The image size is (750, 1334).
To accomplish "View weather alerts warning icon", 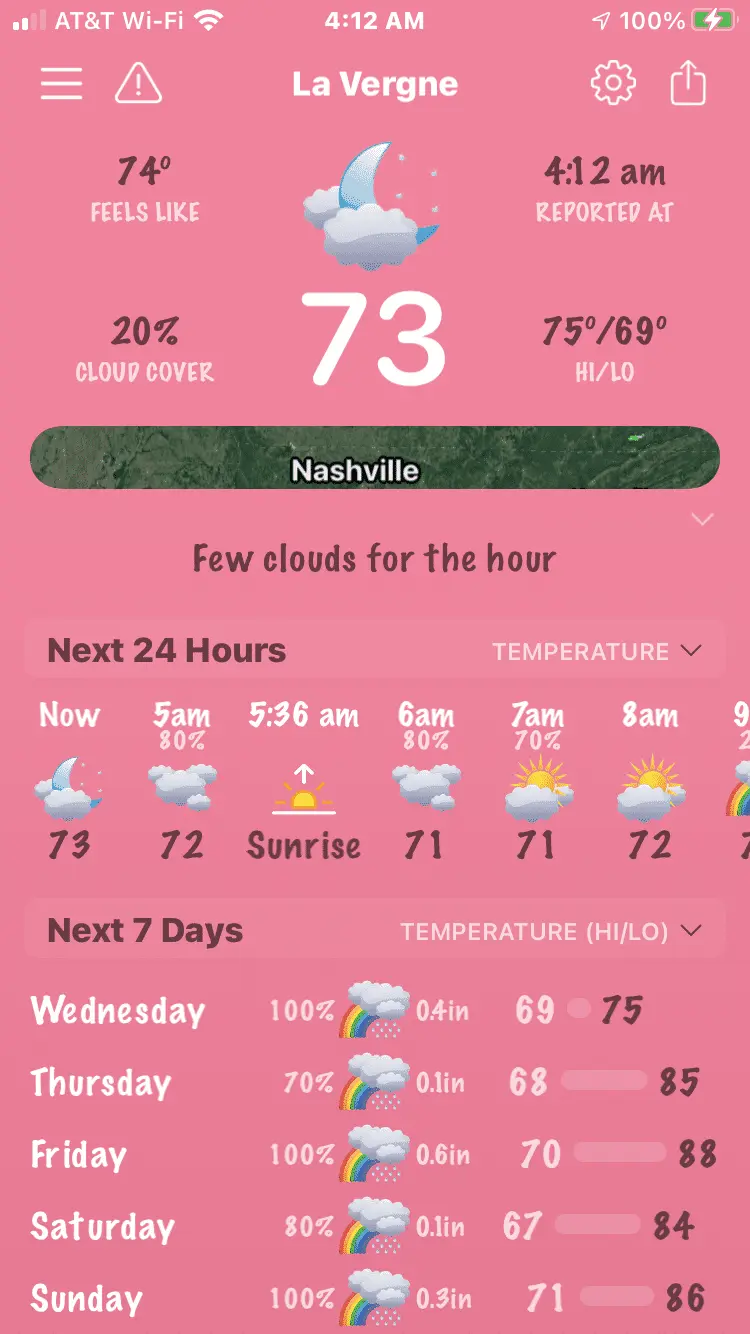I will point(139,84).
